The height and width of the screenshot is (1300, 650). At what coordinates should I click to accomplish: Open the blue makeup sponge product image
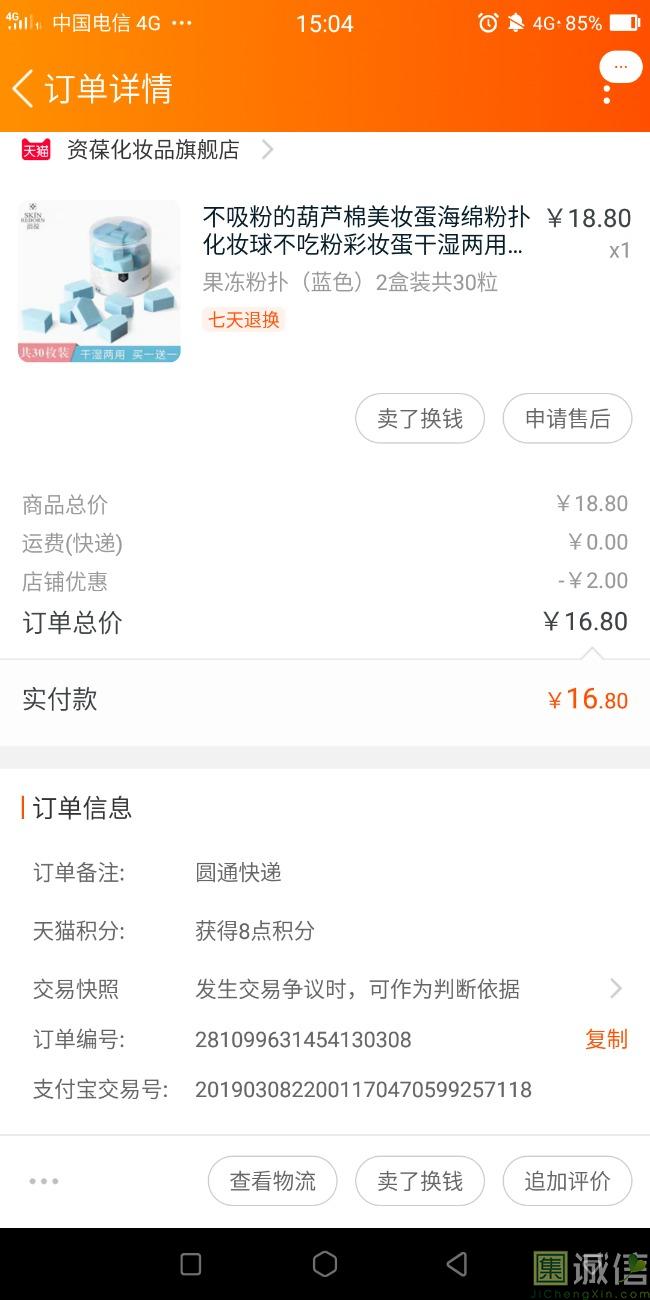99,281
